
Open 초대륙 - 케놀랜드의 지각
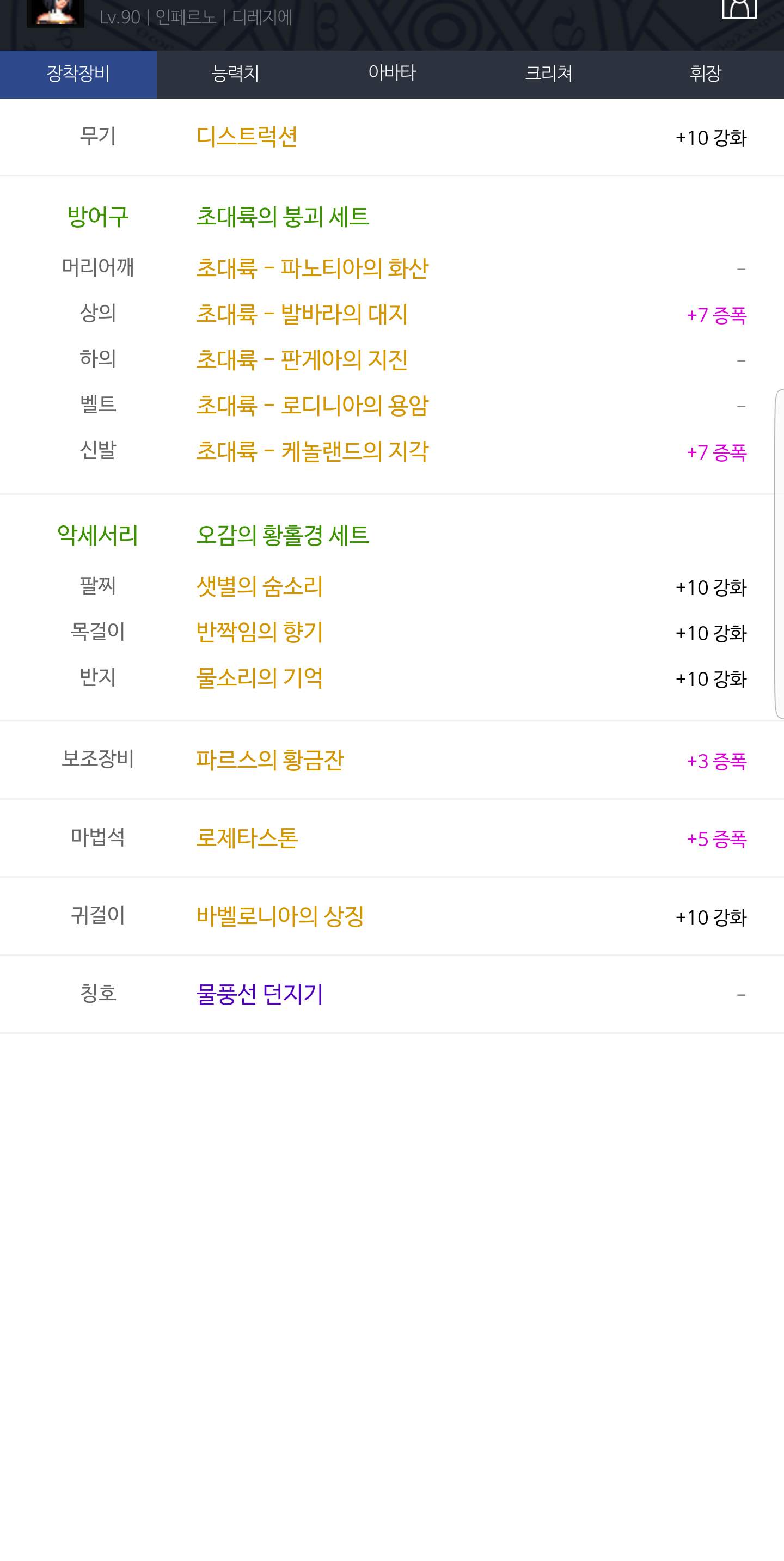coord(312,451)
